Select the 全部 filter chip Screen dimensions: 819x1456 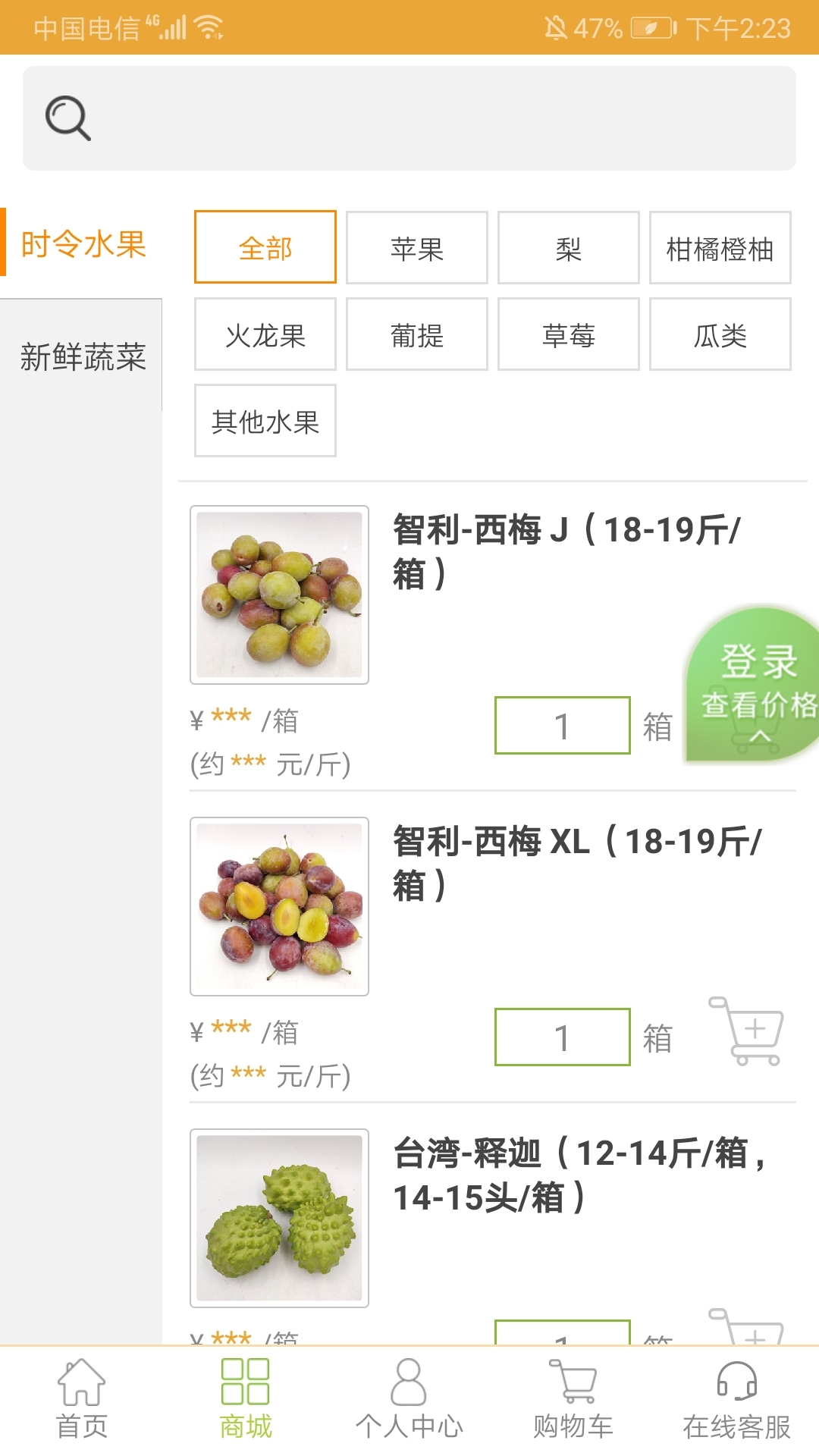[265, 248]
